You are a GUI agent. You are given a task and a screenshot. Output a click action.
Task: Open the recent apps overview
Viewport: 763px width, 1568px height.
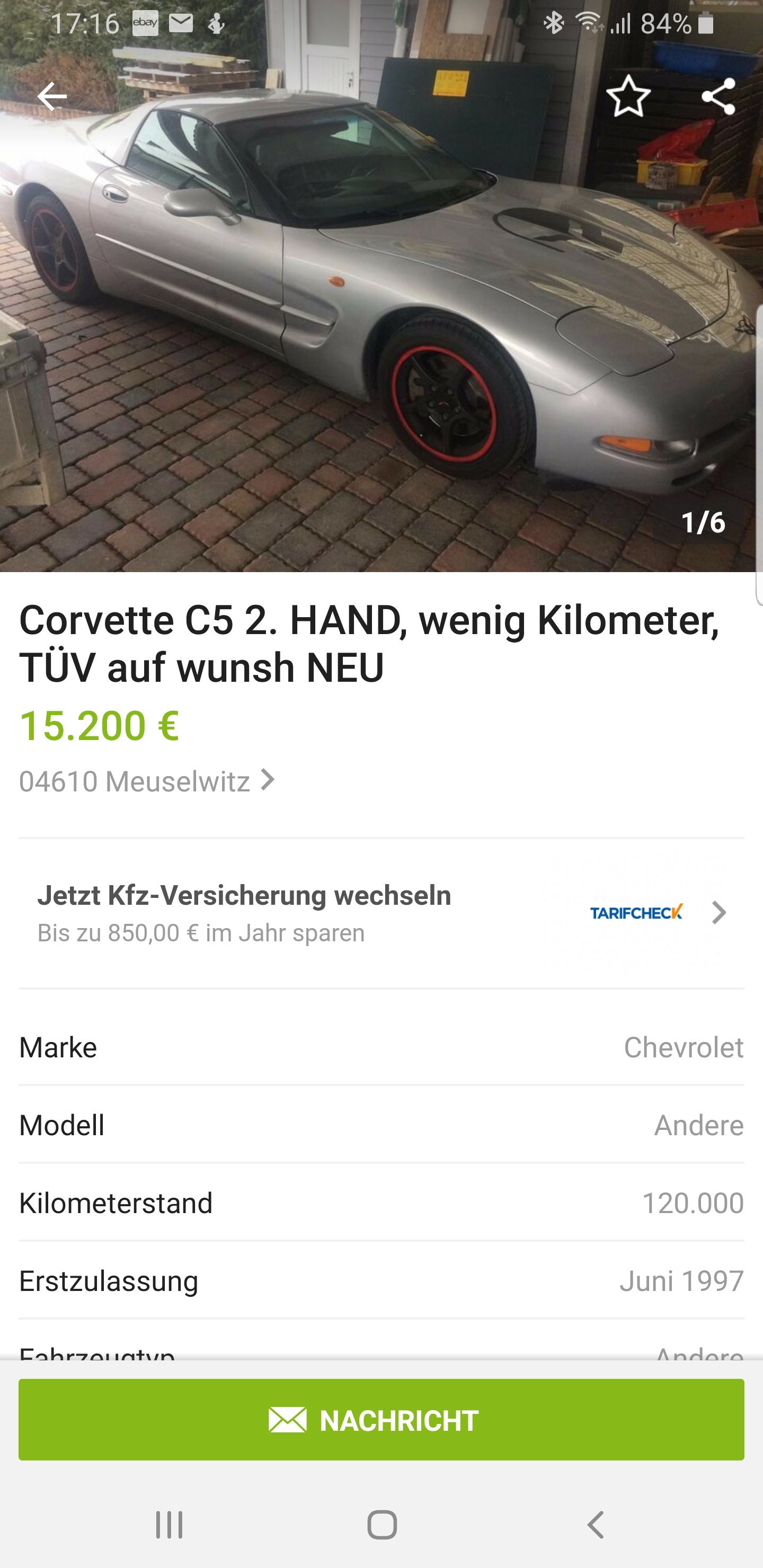pyautogui.click(x=168, y=1525)
